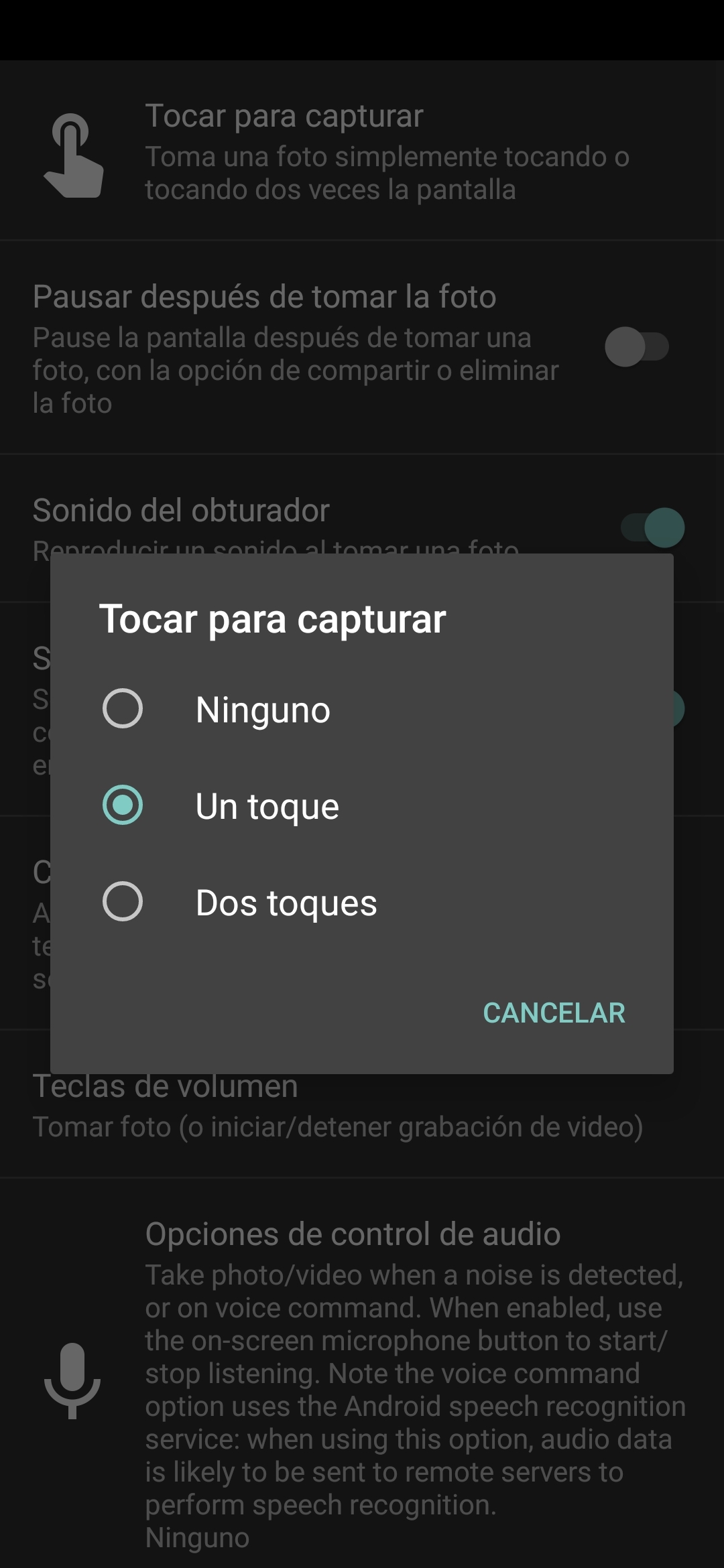Click the "Sonido del obturador" label

point(180,509)
